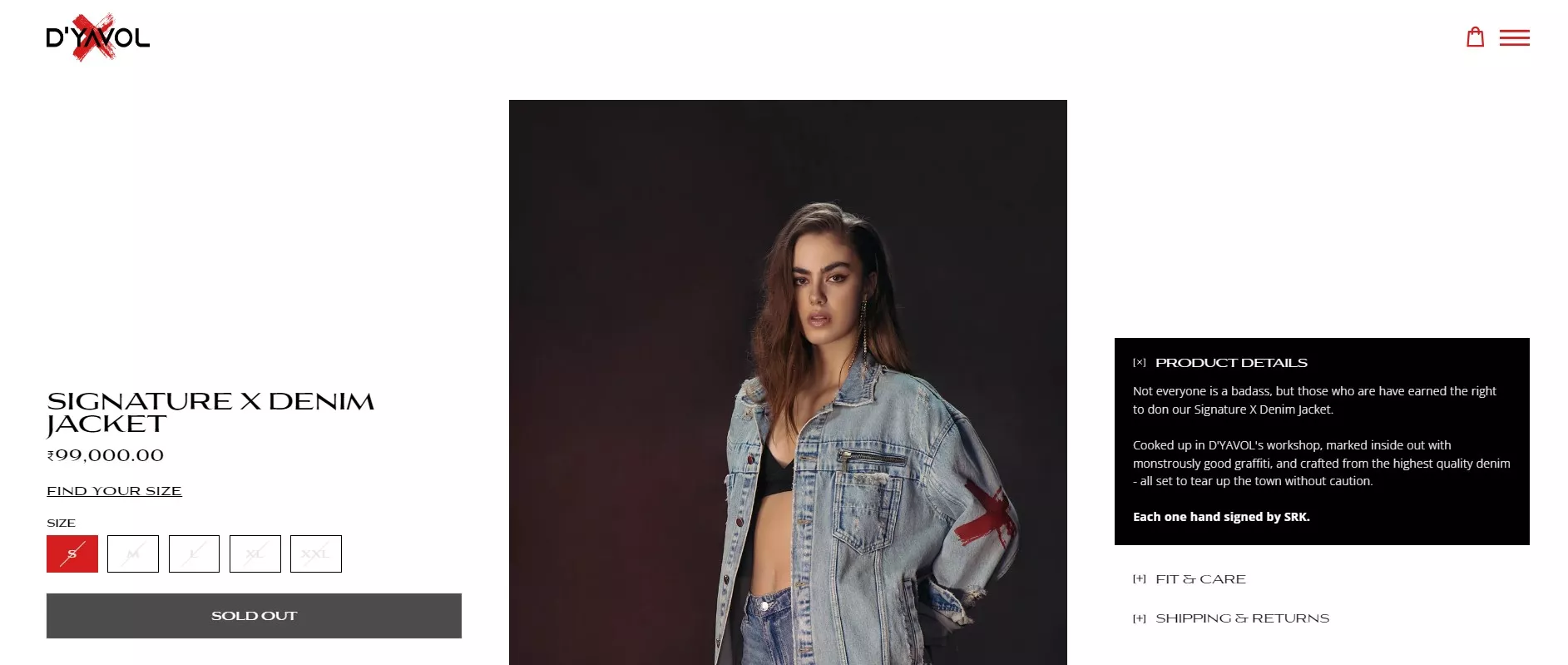
Task: Select size S
Action: (72, 553)
